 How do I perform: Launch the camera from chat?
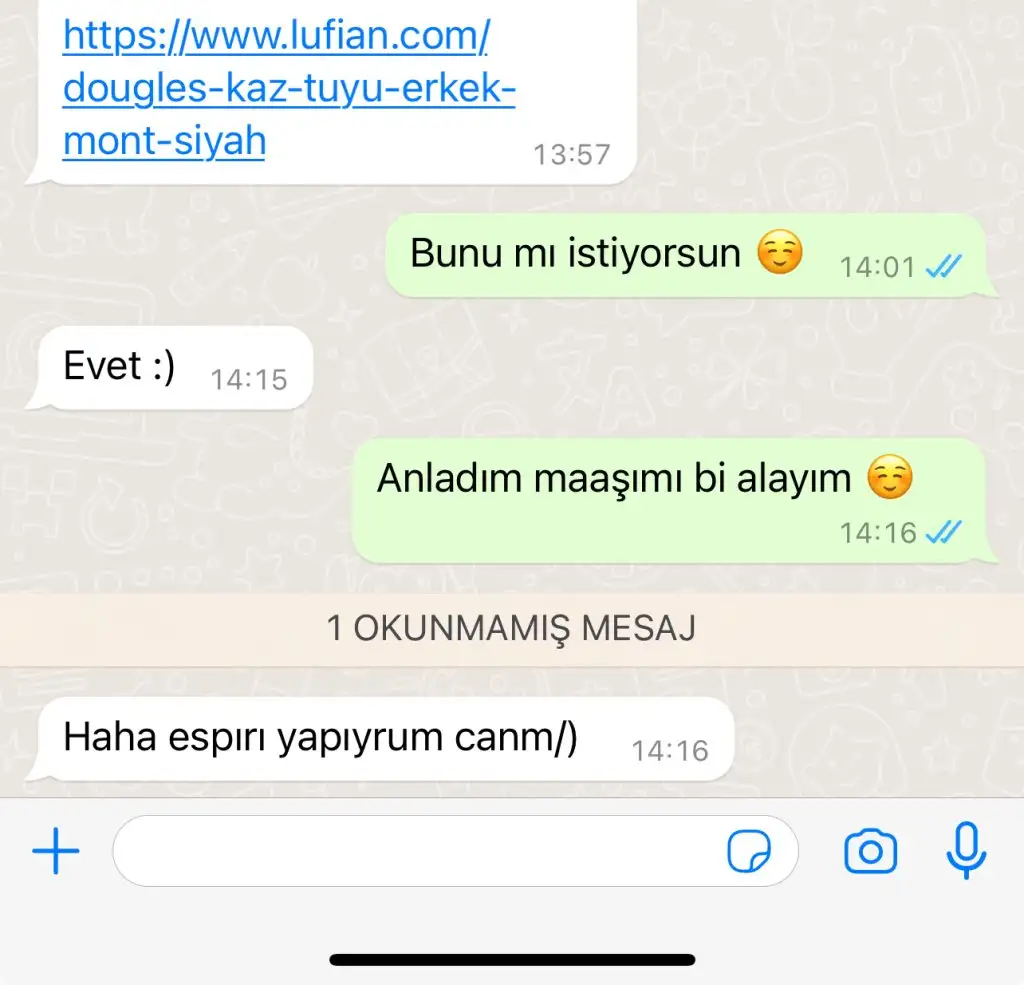870,852
